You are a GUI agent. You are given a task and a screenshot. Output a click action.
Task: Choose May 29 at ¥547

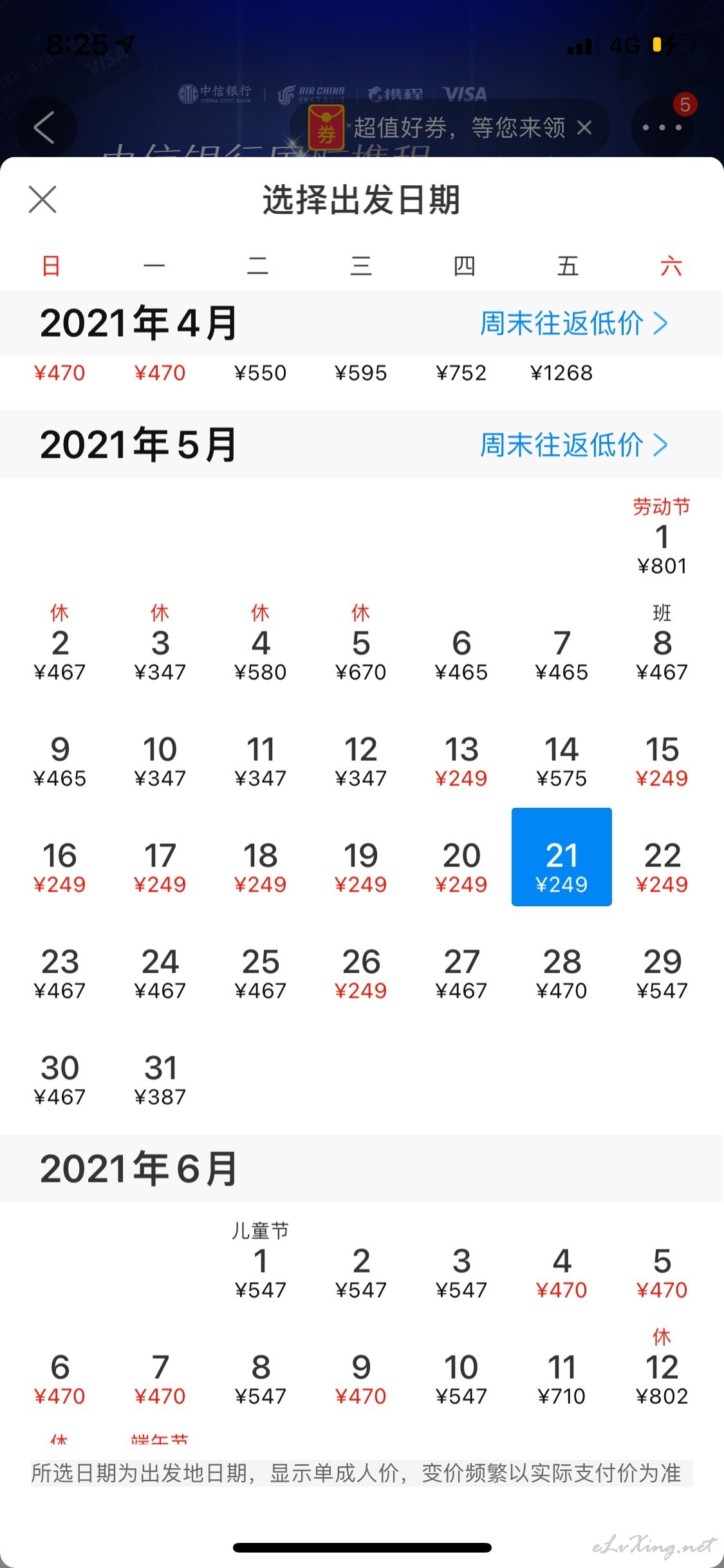(x=662, y=973)
